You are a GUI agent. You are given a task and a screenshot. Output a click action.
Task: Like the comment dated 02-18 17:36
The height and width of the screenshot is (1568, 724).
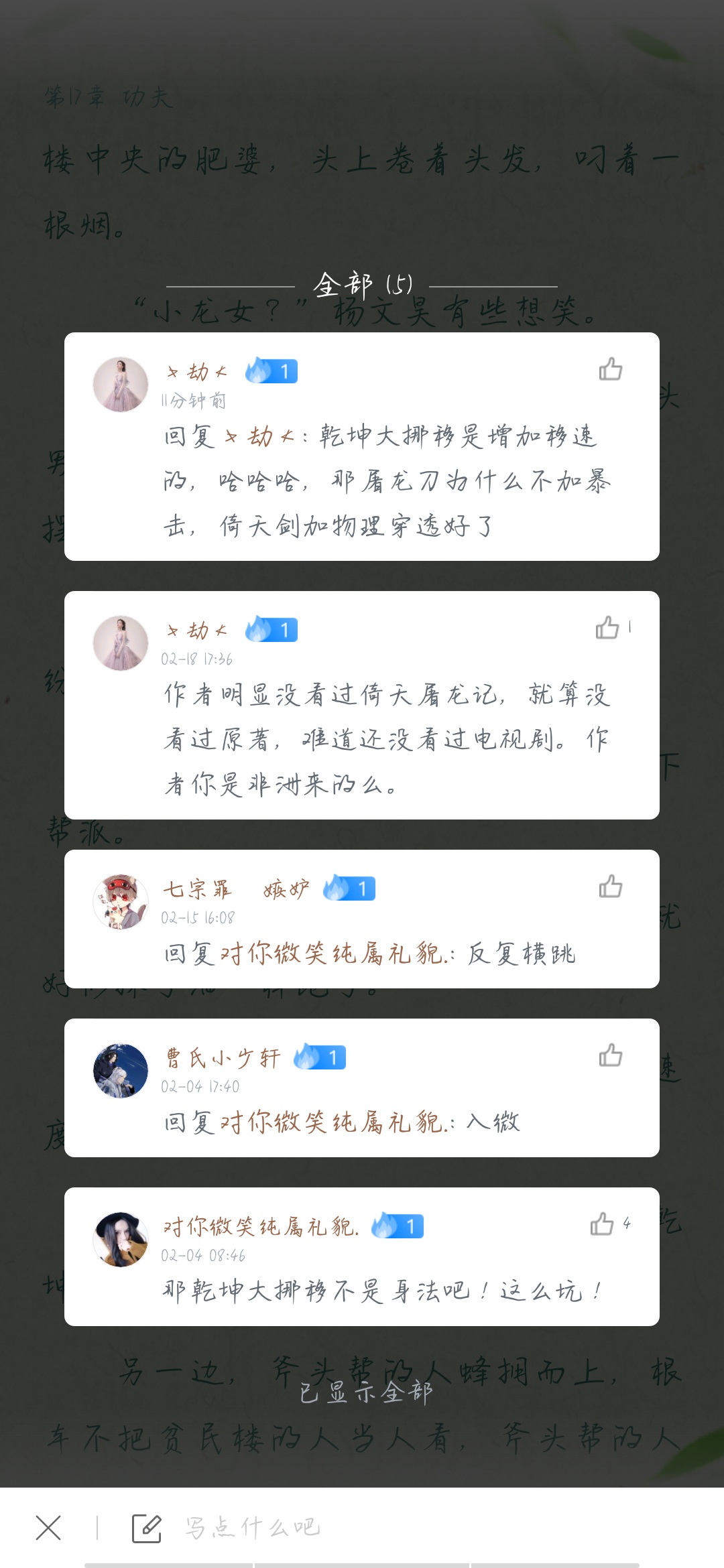pyautogui.click(x=607, y=628)
